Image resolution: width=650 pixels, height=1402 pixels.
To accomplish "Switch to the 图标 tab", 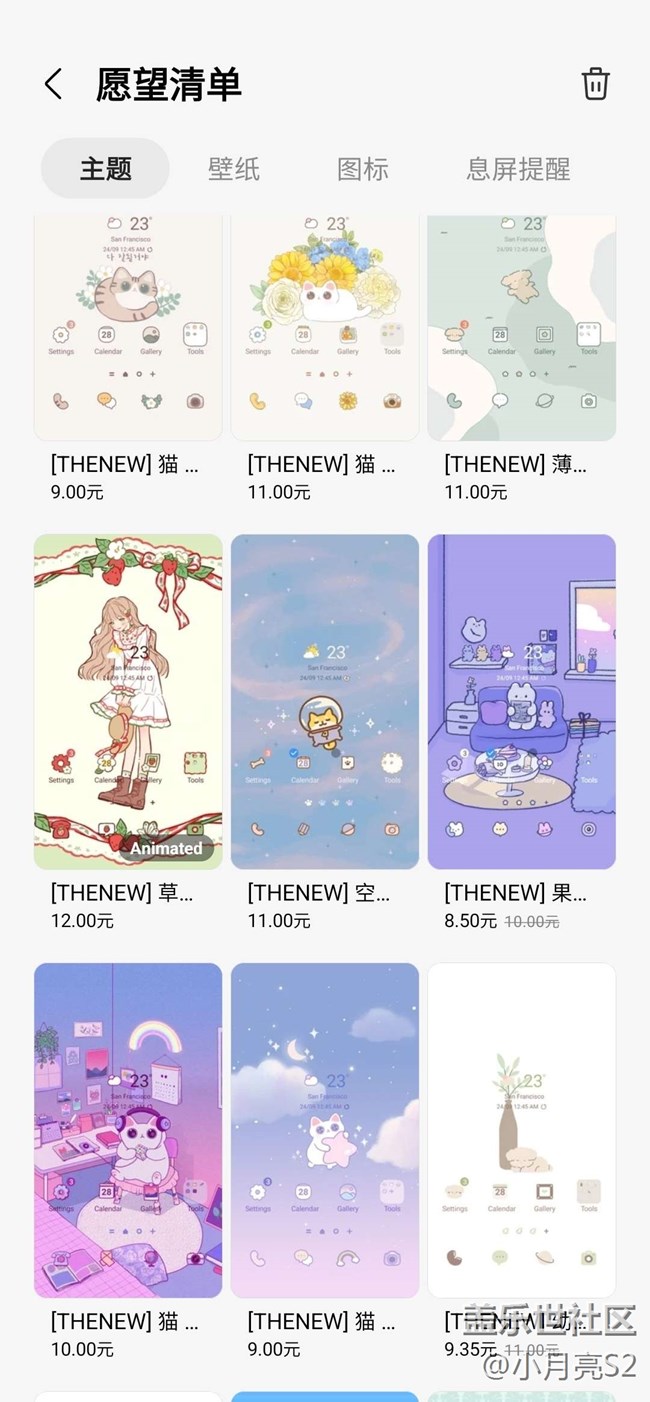I will [x=362, y=169].
